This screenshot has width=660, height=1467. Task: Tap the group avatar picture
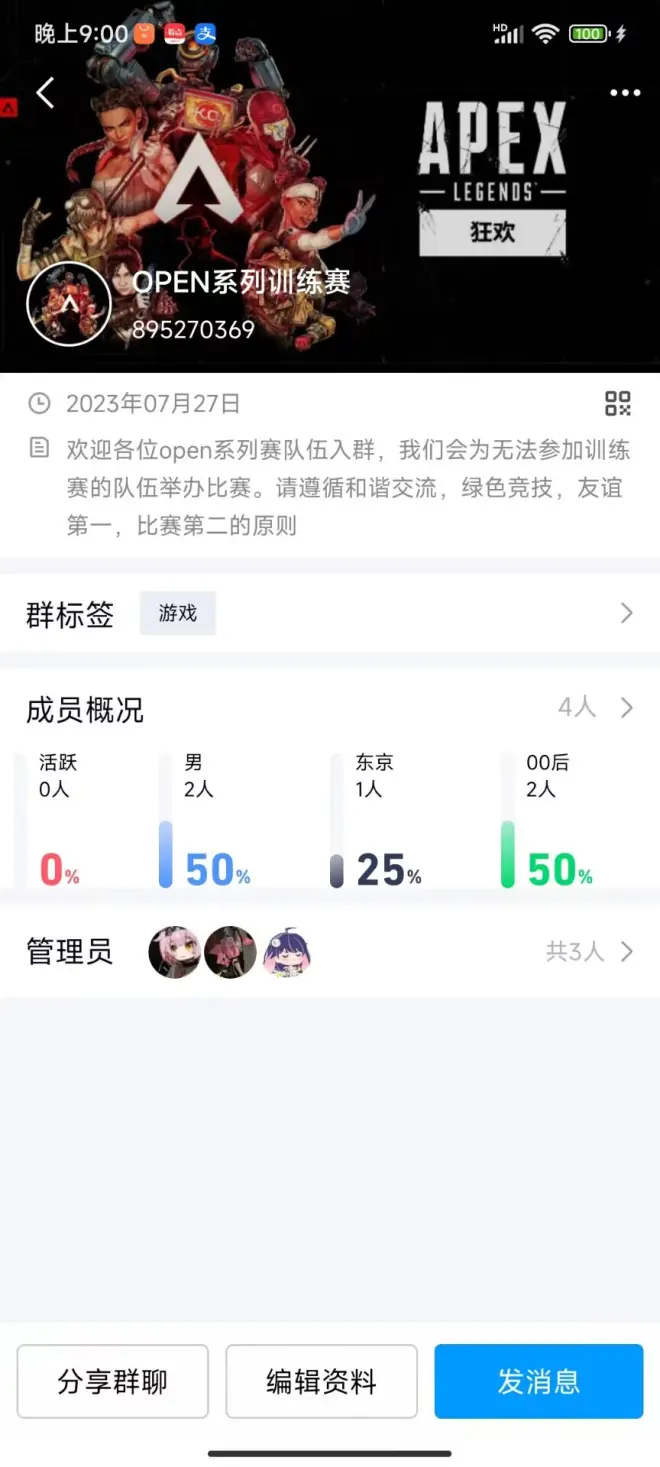(68, 304)
